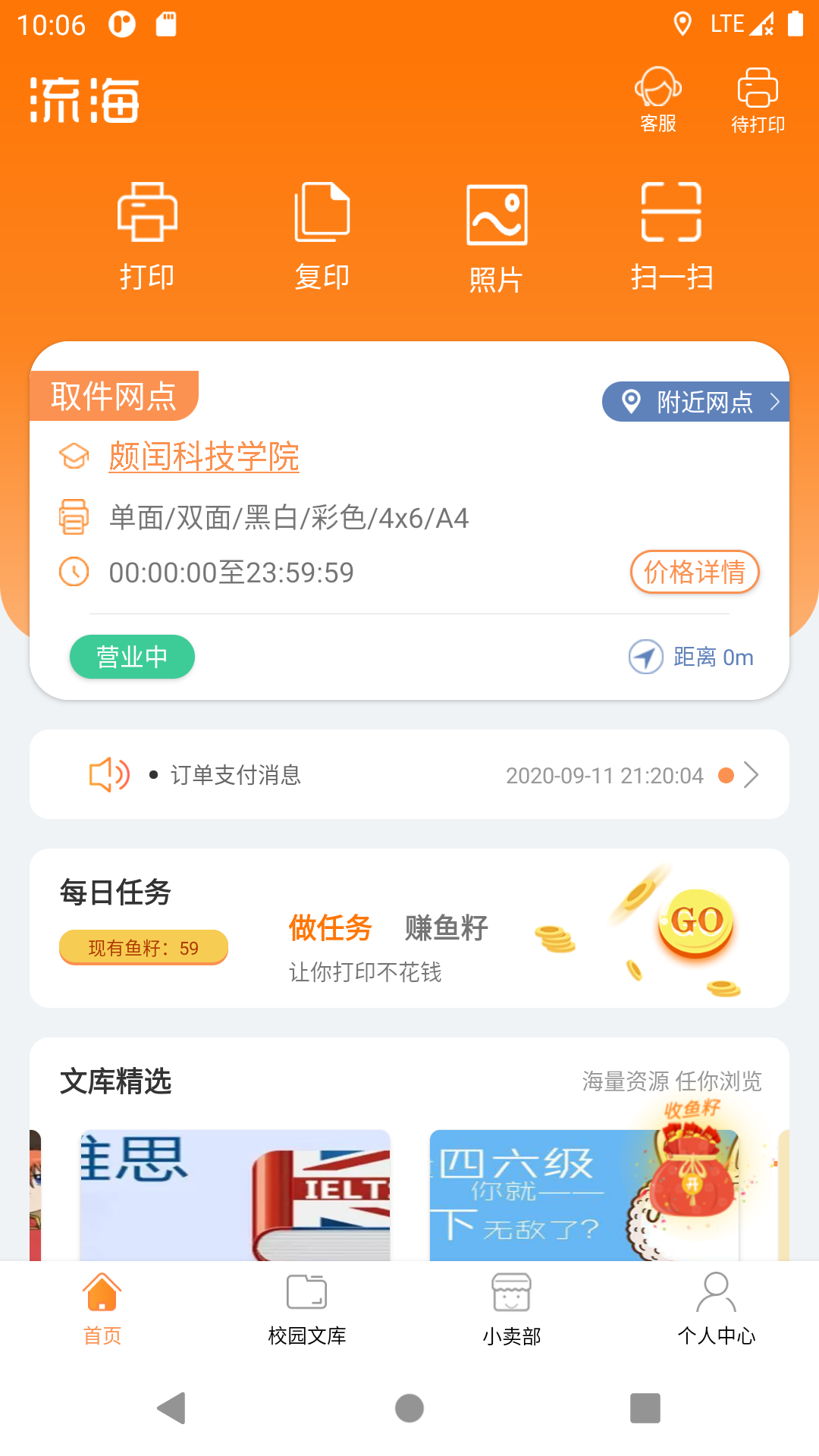819x1456 pixels.
Task: Tap the GO coin for daily tasks
Action: click(695, 923)
